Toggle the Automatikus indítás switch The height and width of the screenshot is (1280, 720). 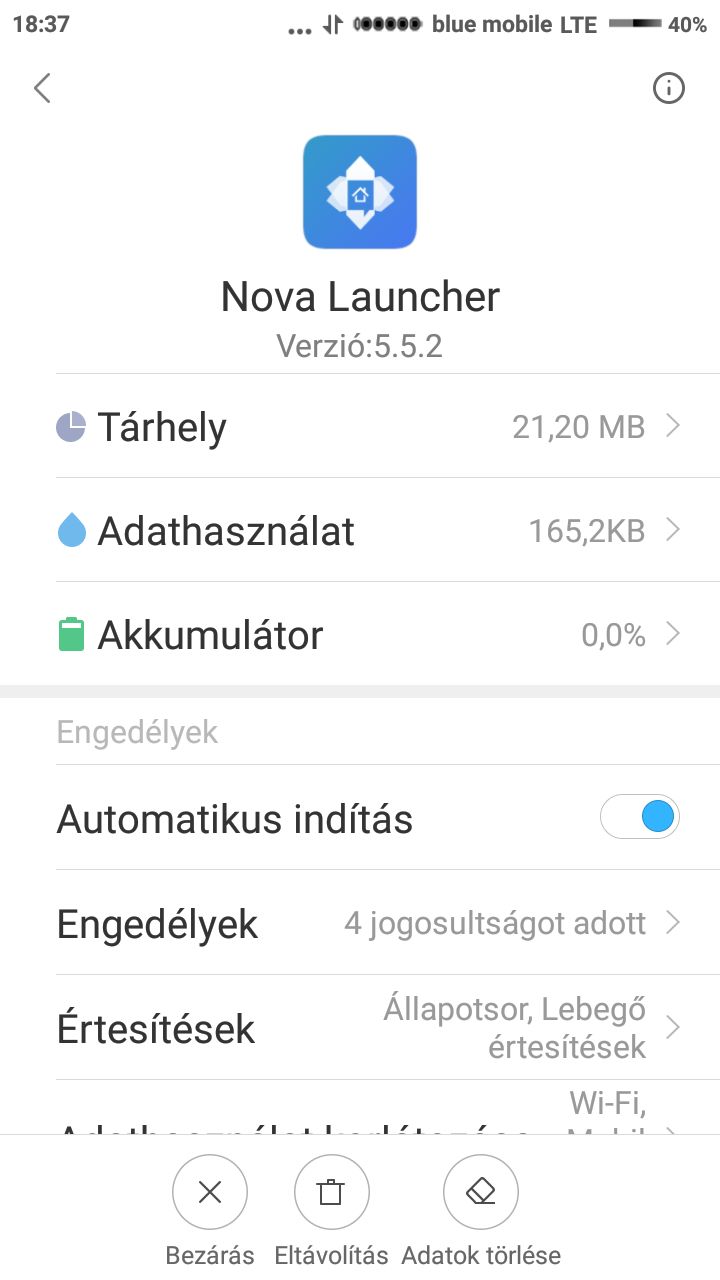640,818
